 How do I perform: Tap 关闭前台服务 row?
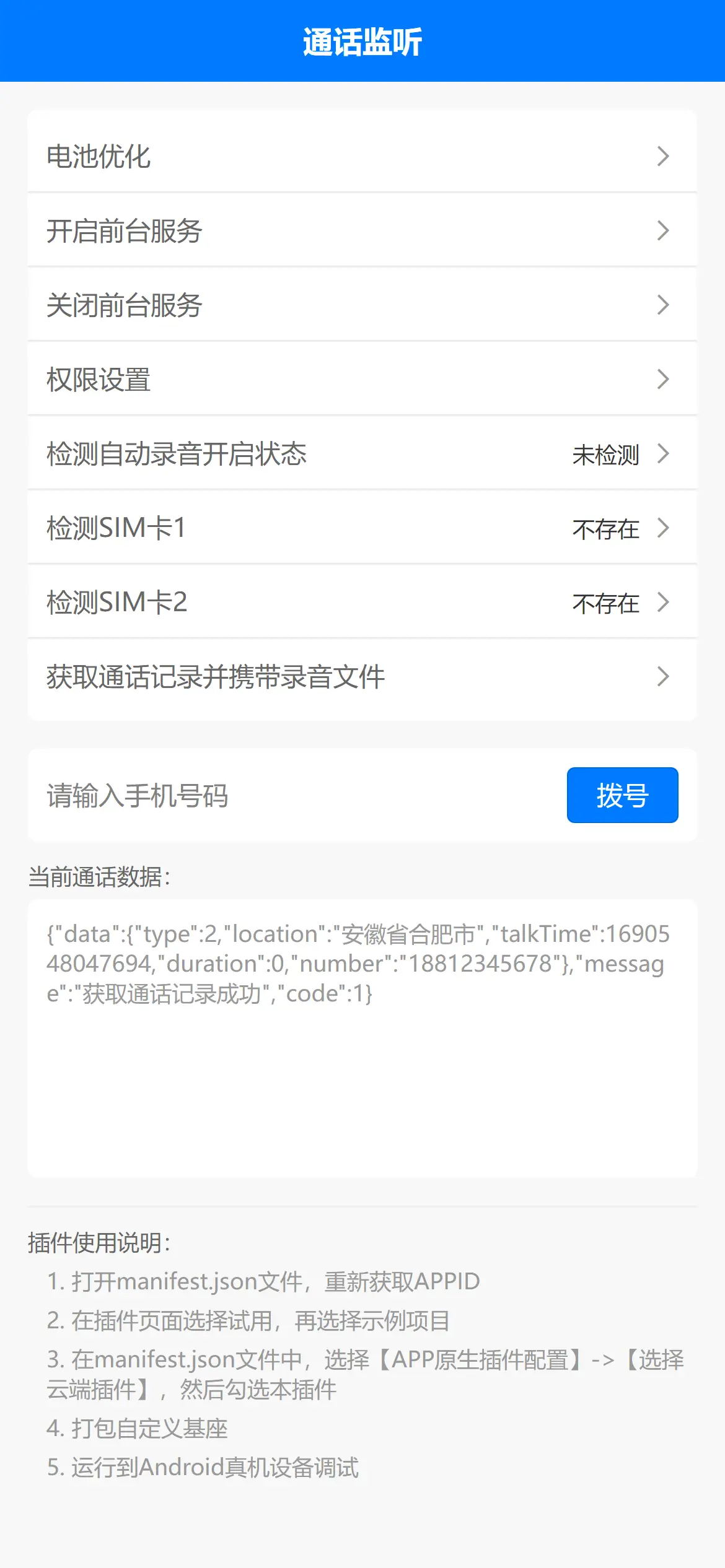[362, 305]
